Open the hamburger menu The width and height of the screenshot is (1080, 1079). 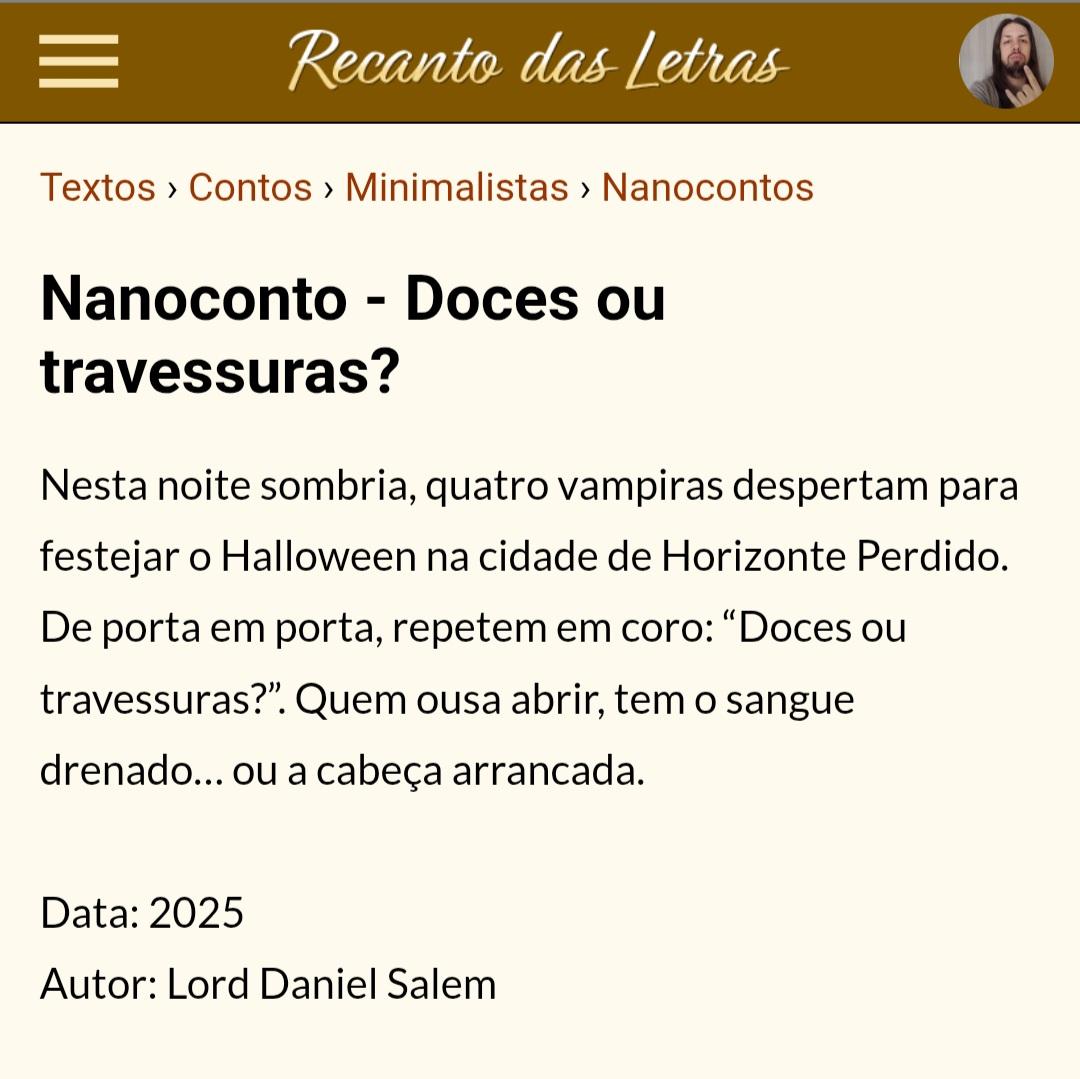[79, 62]
